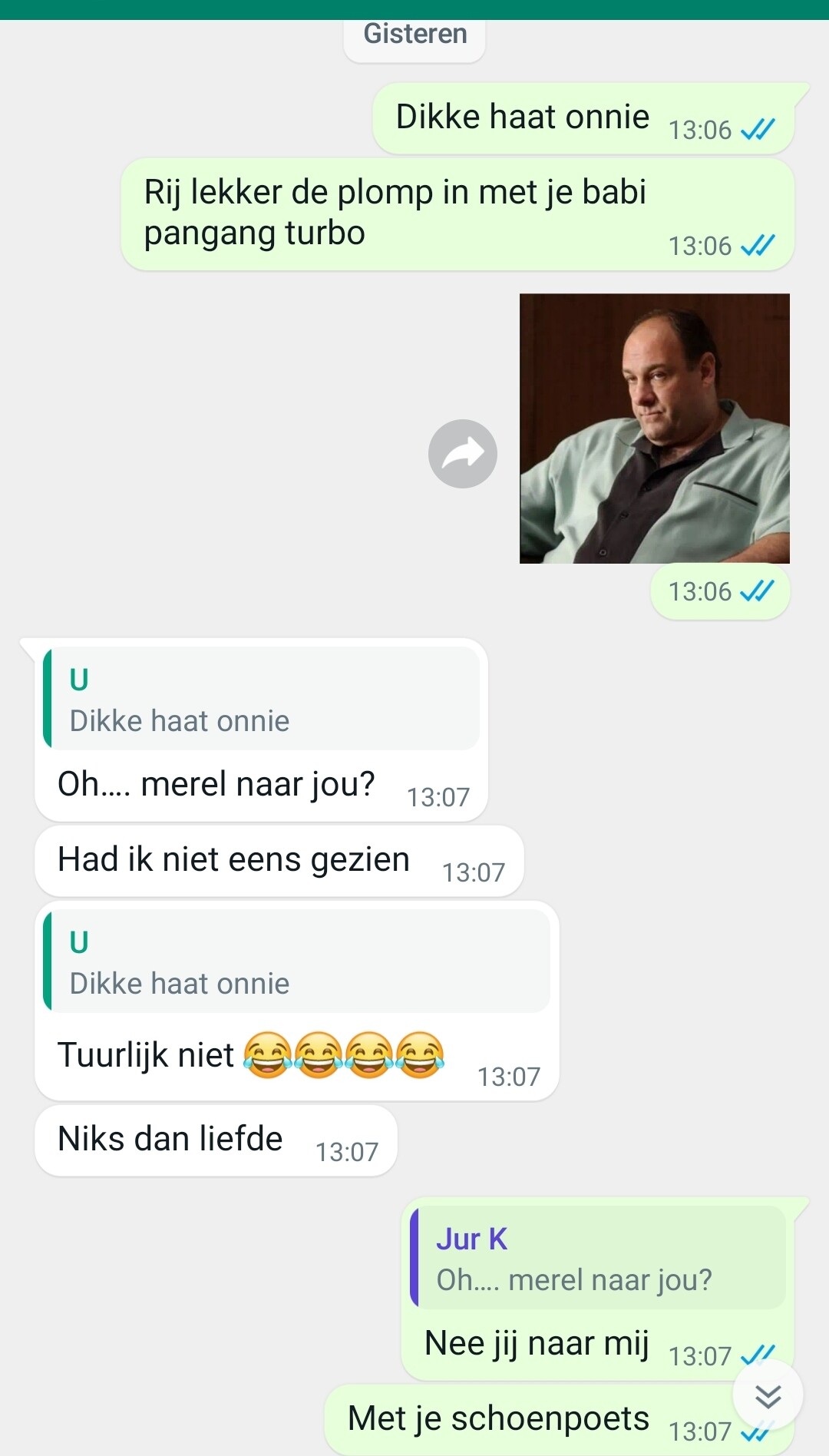Forward the sent photo with the share arrow
Viewport: 829px width, 1456px height.
point(463,454)
